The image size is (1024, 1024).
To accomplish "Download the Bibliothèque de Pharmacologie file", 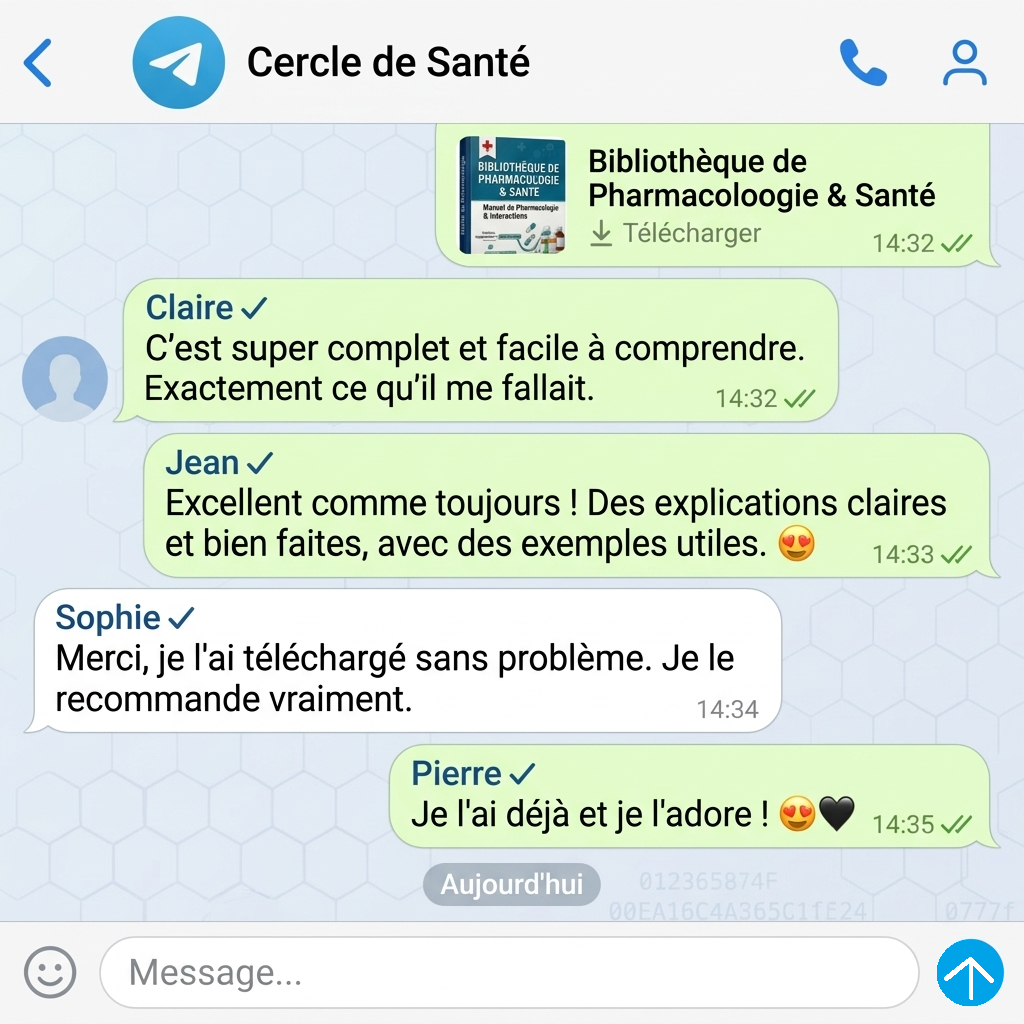I will coord(676,233).
